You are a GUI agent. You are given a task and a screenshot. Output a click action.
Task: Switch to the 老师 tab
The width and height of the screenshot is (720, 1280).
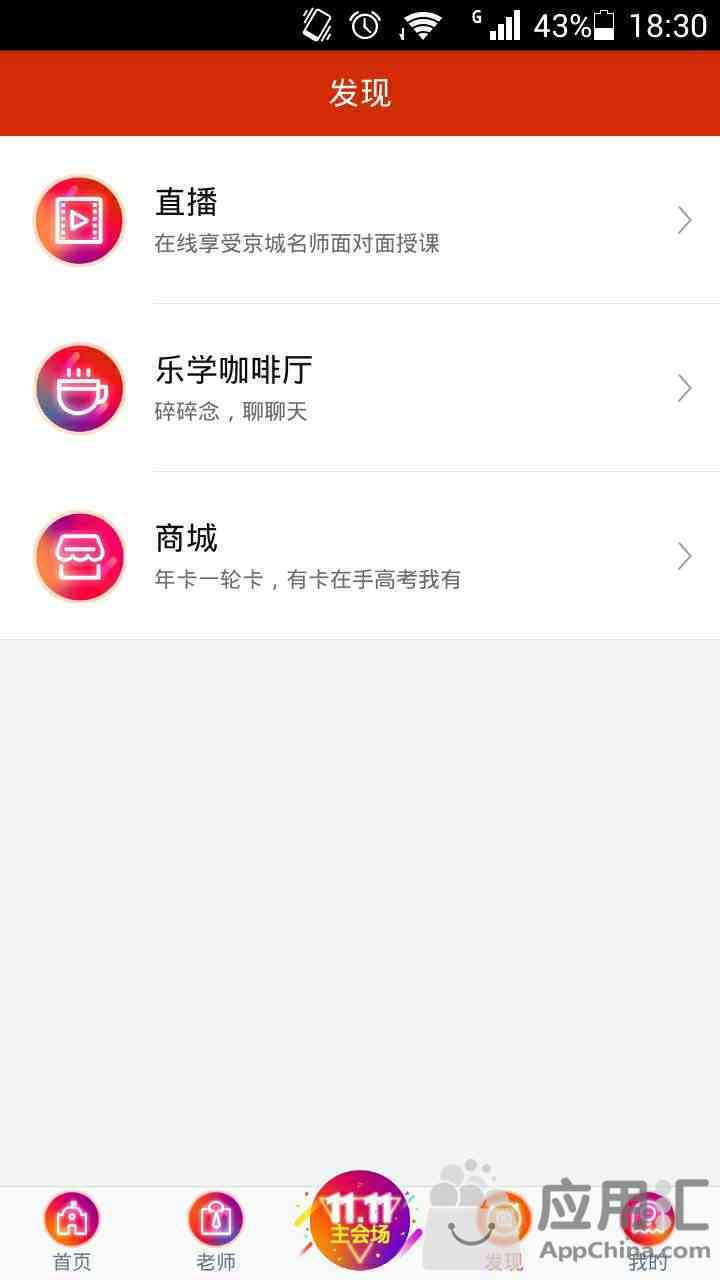(216, 1232)
